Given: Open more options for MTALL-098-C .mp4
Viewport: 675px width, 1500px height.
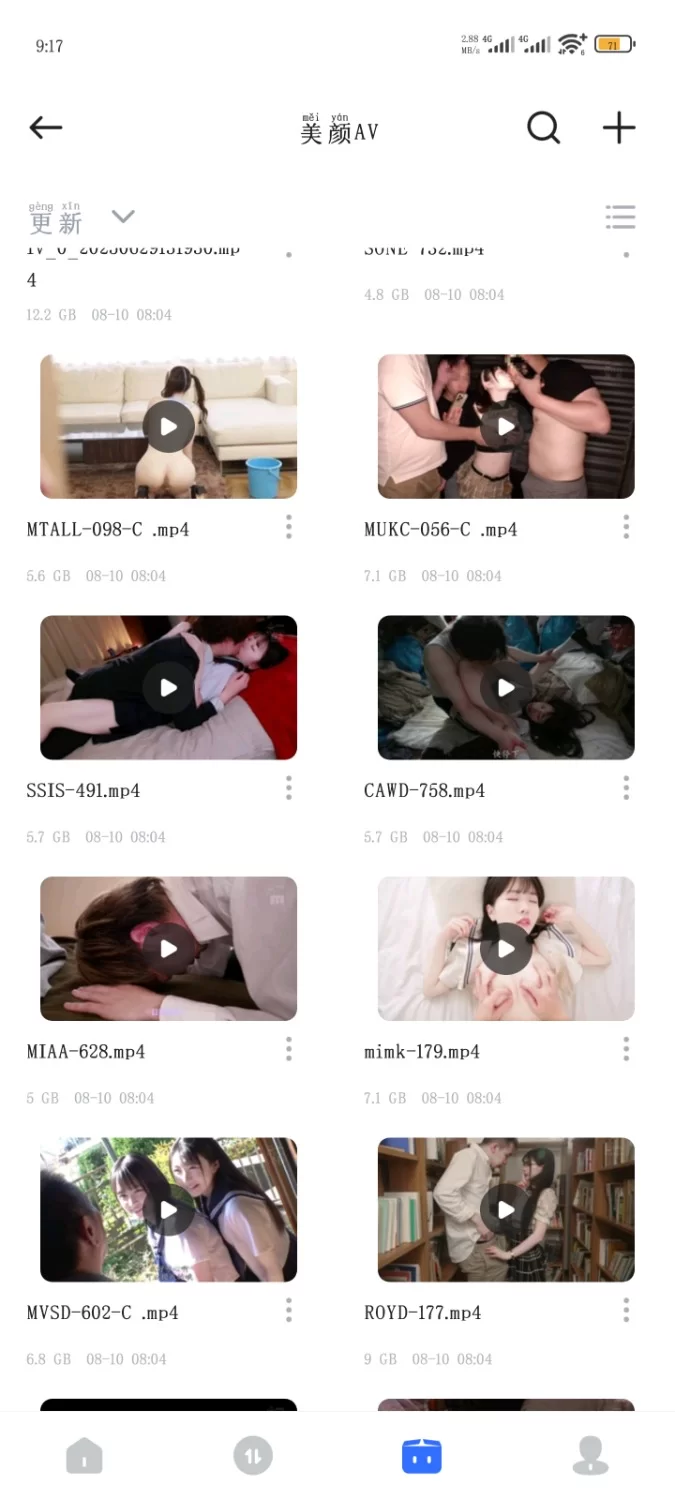Looking at the screenshot, I should (x=289, y=527).
